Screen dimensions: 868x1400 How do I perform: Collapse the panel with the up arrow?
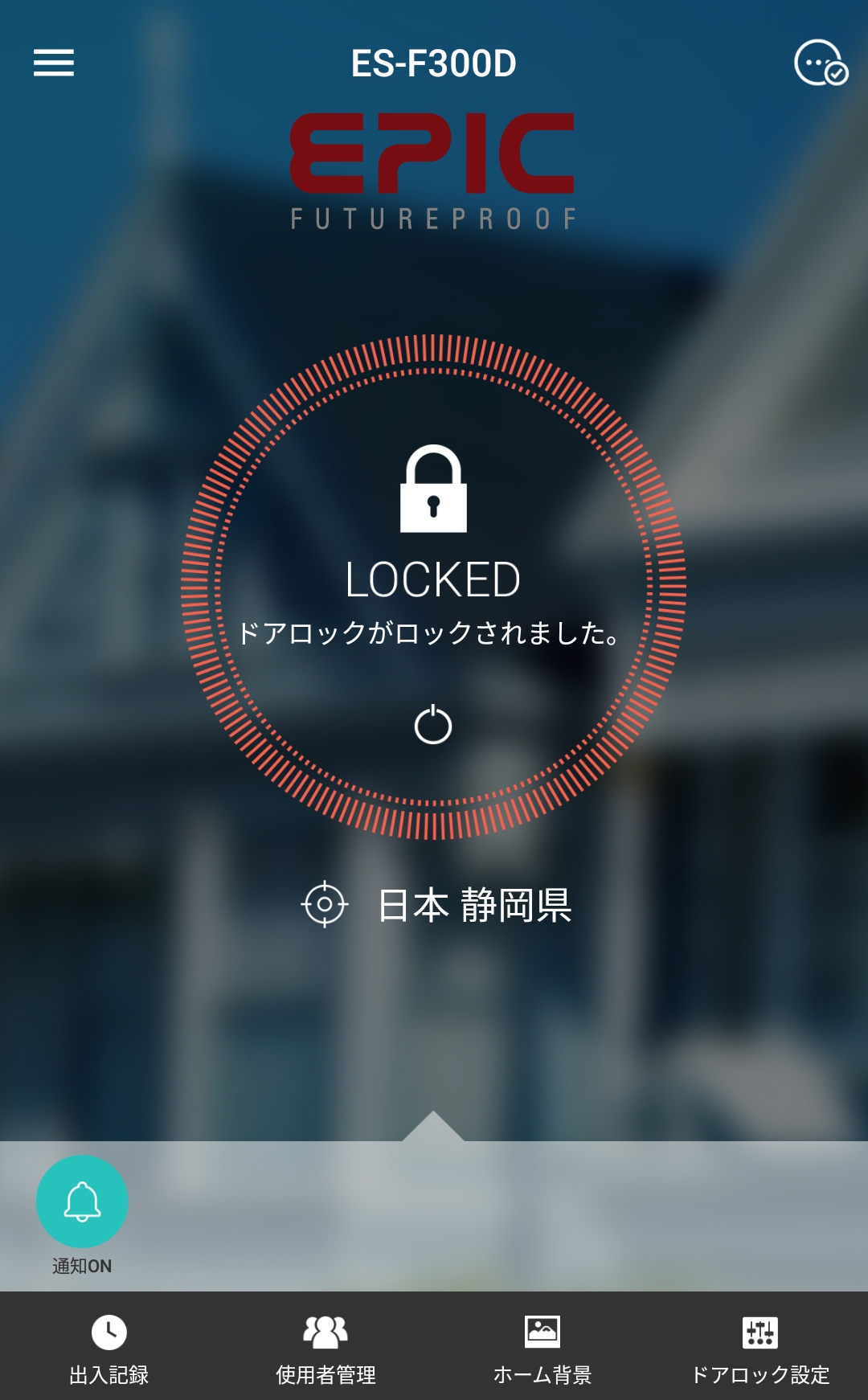433,1127
